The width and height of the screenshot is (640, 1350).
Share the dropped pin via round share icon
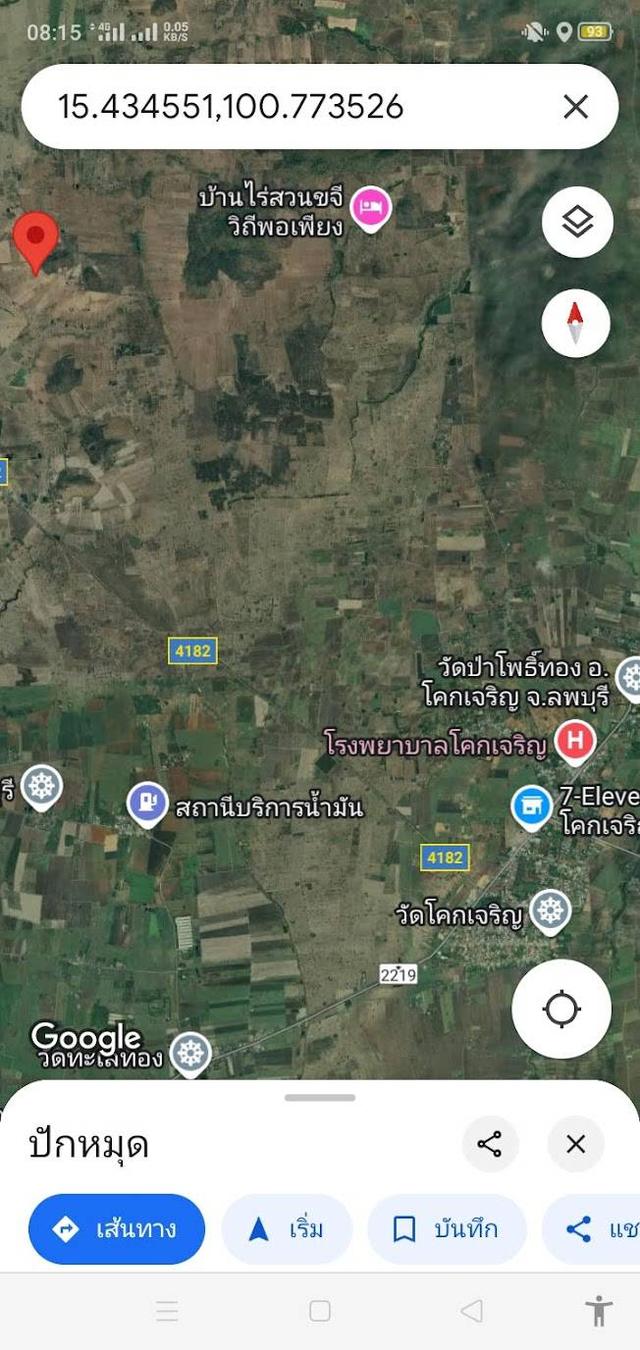(x=489, y=1144)
